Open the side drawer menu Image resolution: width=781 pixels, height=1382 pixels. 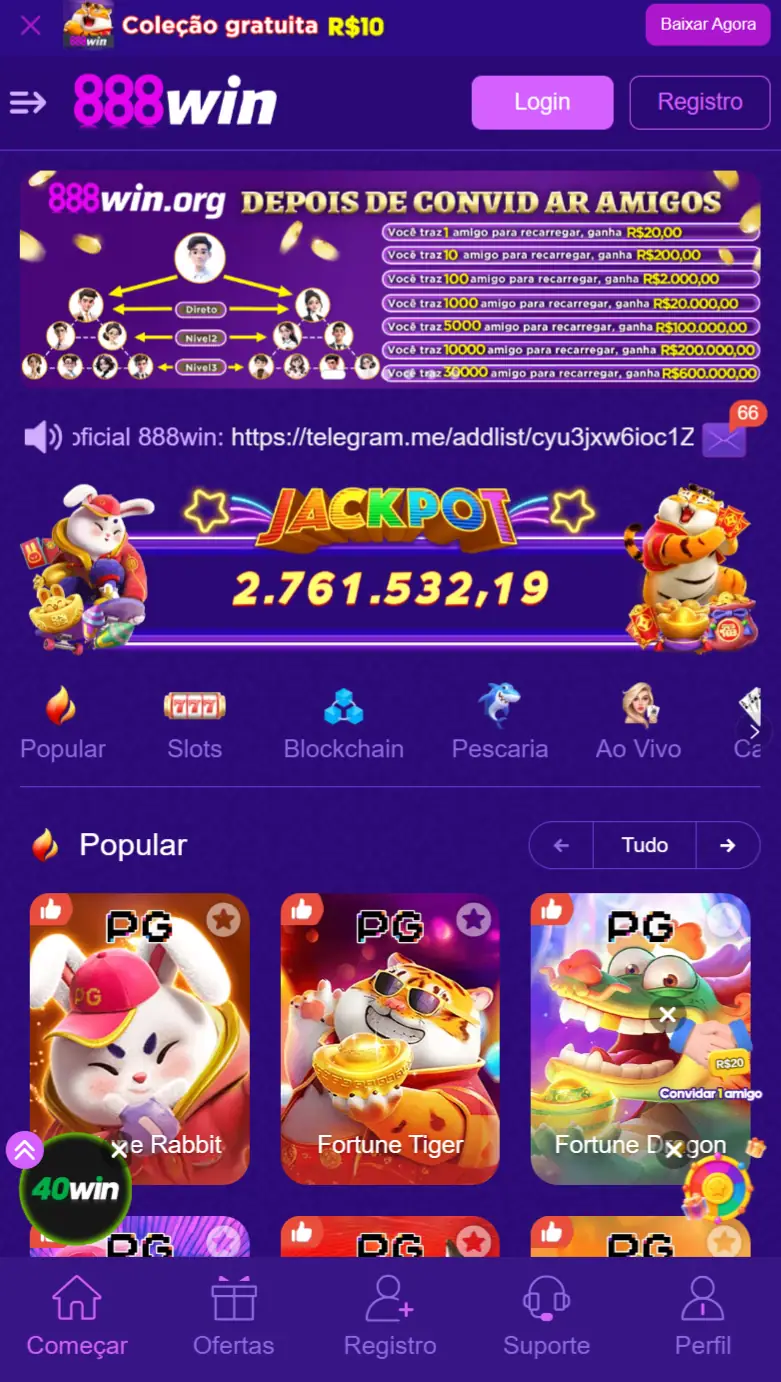point(28,102)
